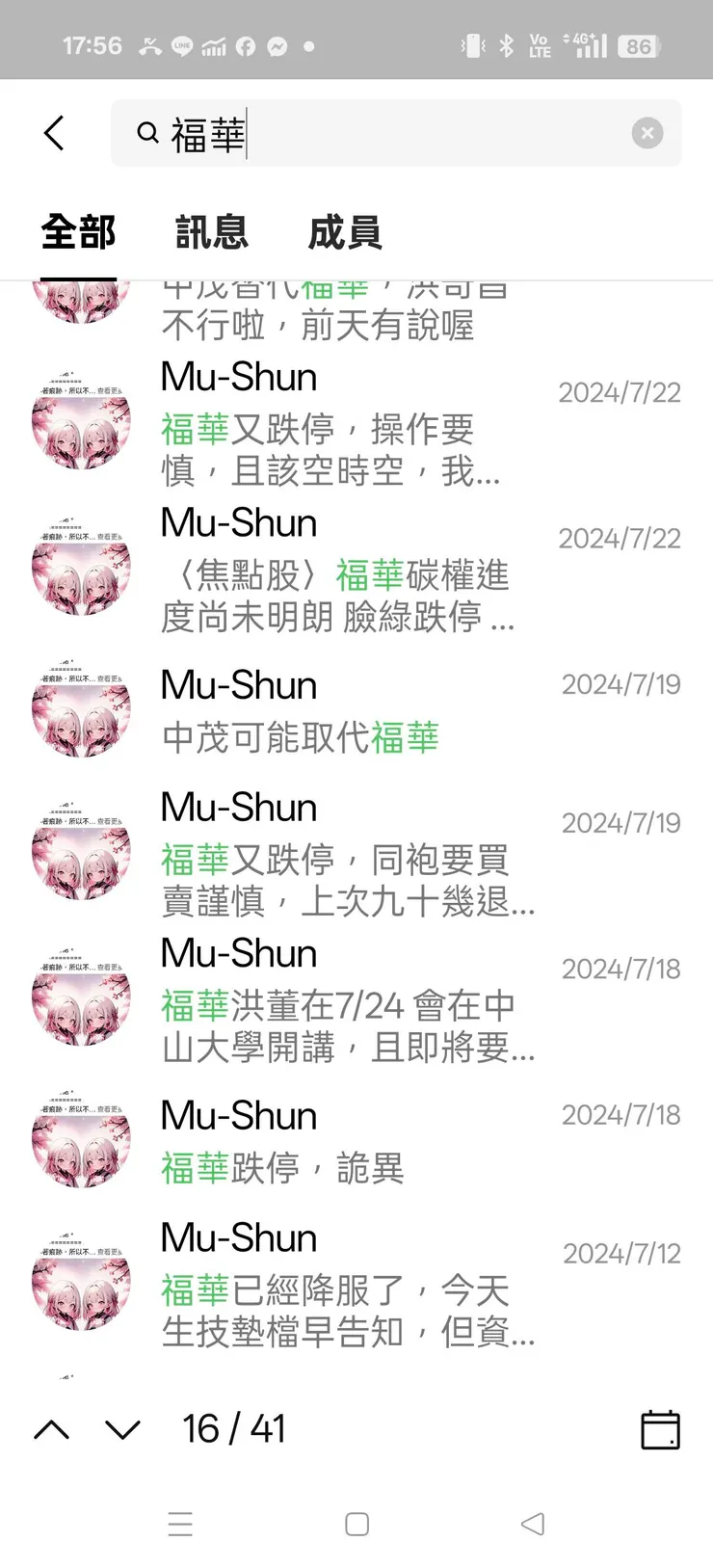
Task: Tap the down arrow to next search result
Action: tap(122, 1429)
